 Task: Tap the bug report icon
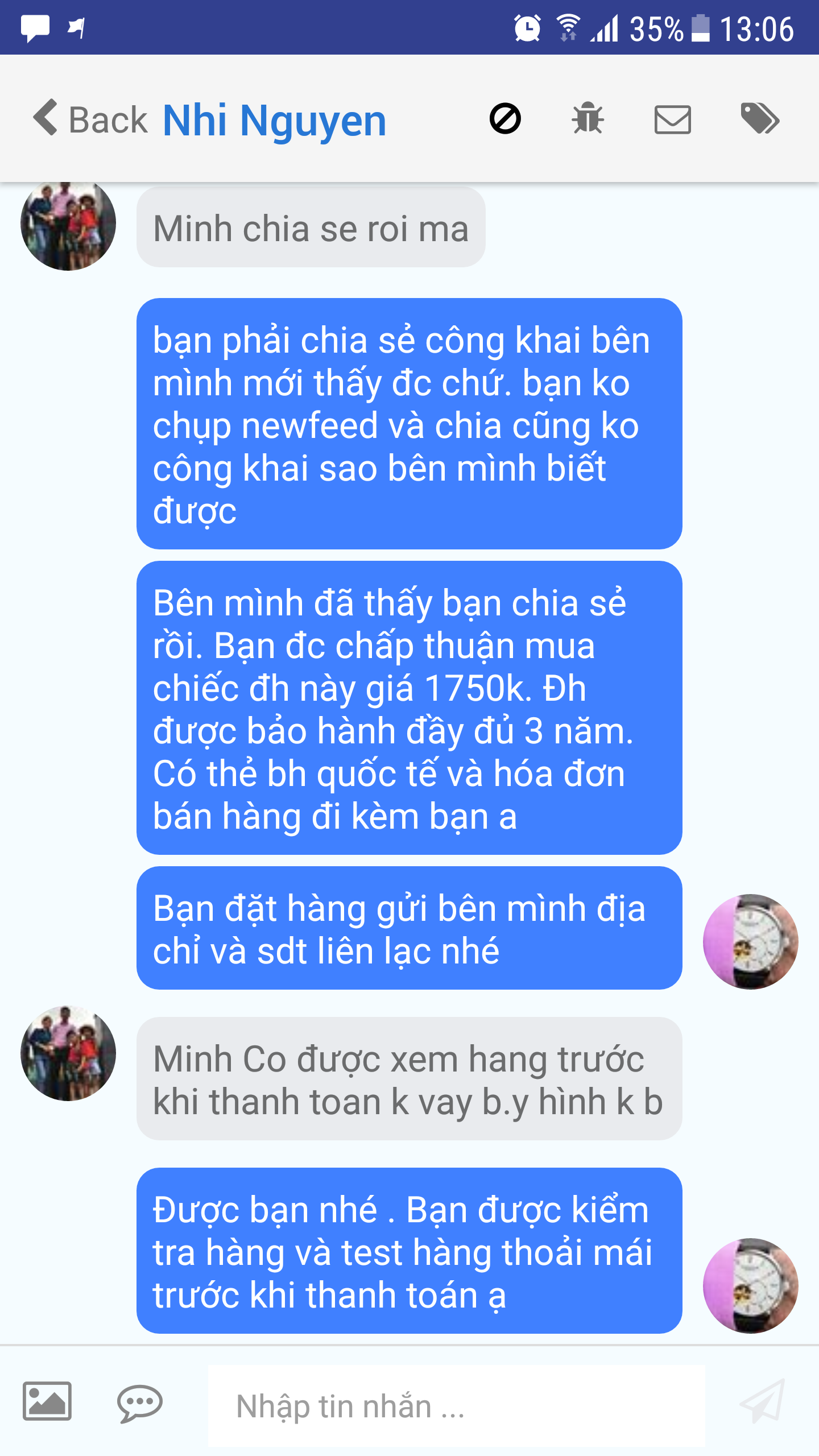[x=588, y=119]
